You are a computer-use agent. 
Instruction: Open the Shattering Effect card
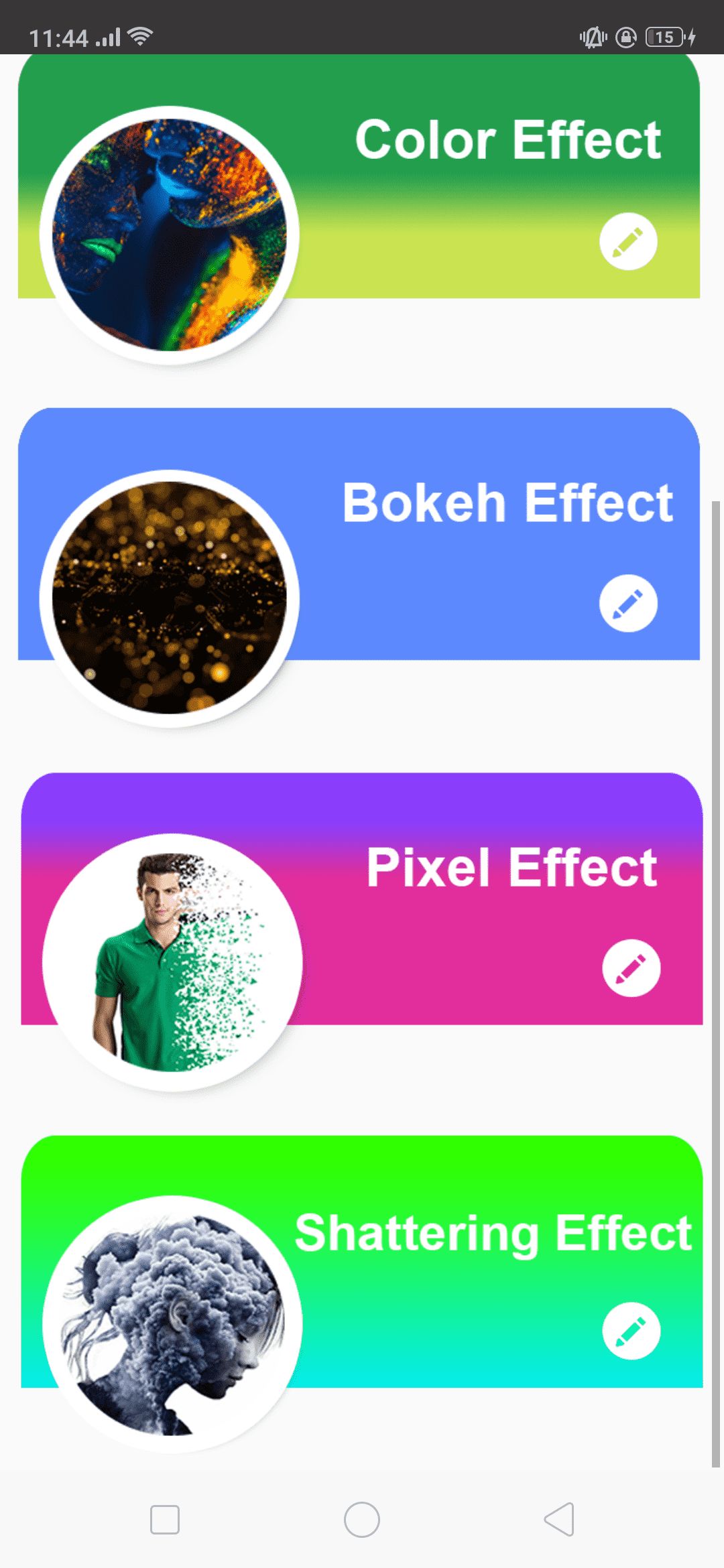[x=493, y=1232]
